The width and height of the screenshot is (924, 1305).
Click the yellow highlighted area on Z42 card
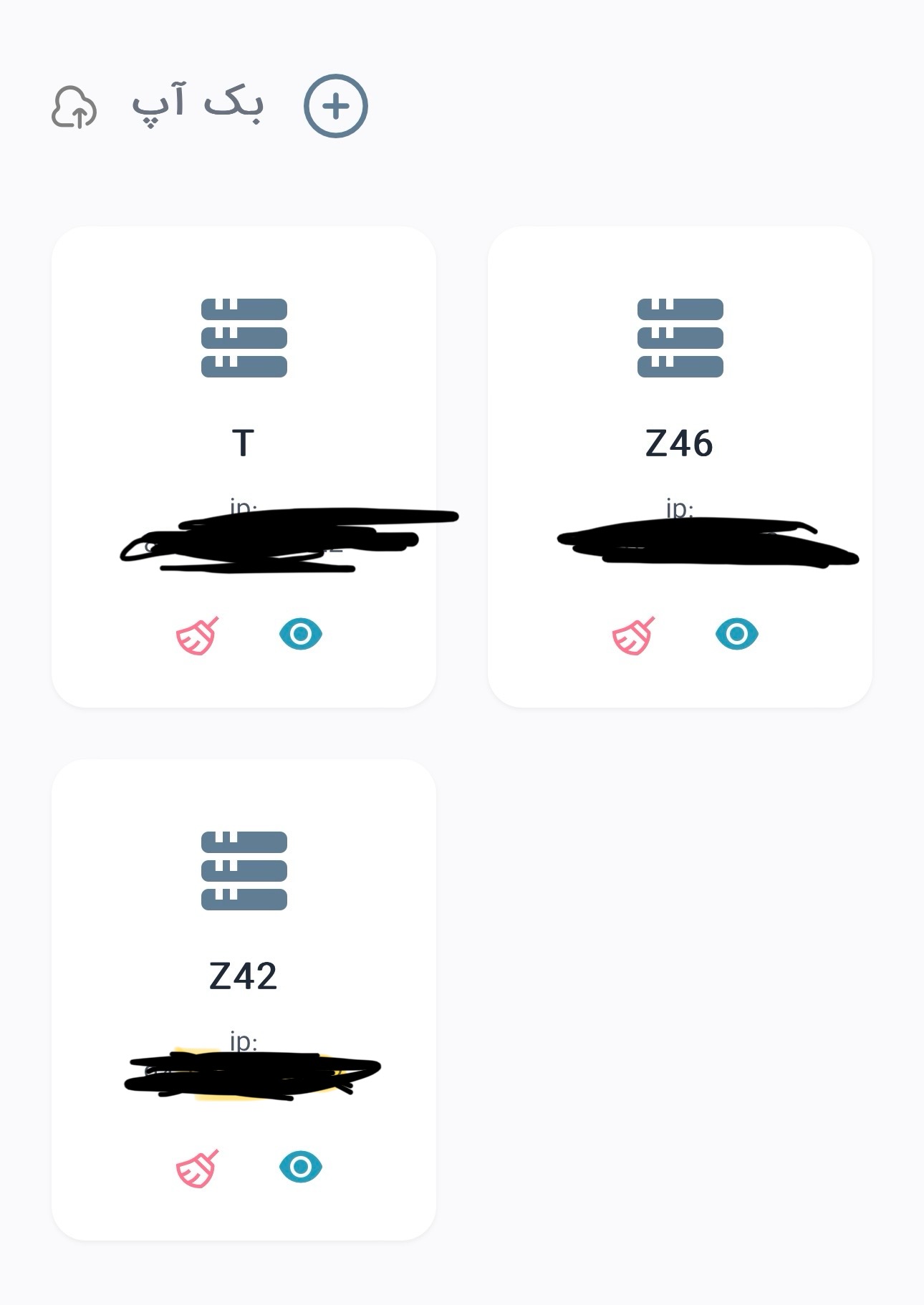click(251, 1089)
